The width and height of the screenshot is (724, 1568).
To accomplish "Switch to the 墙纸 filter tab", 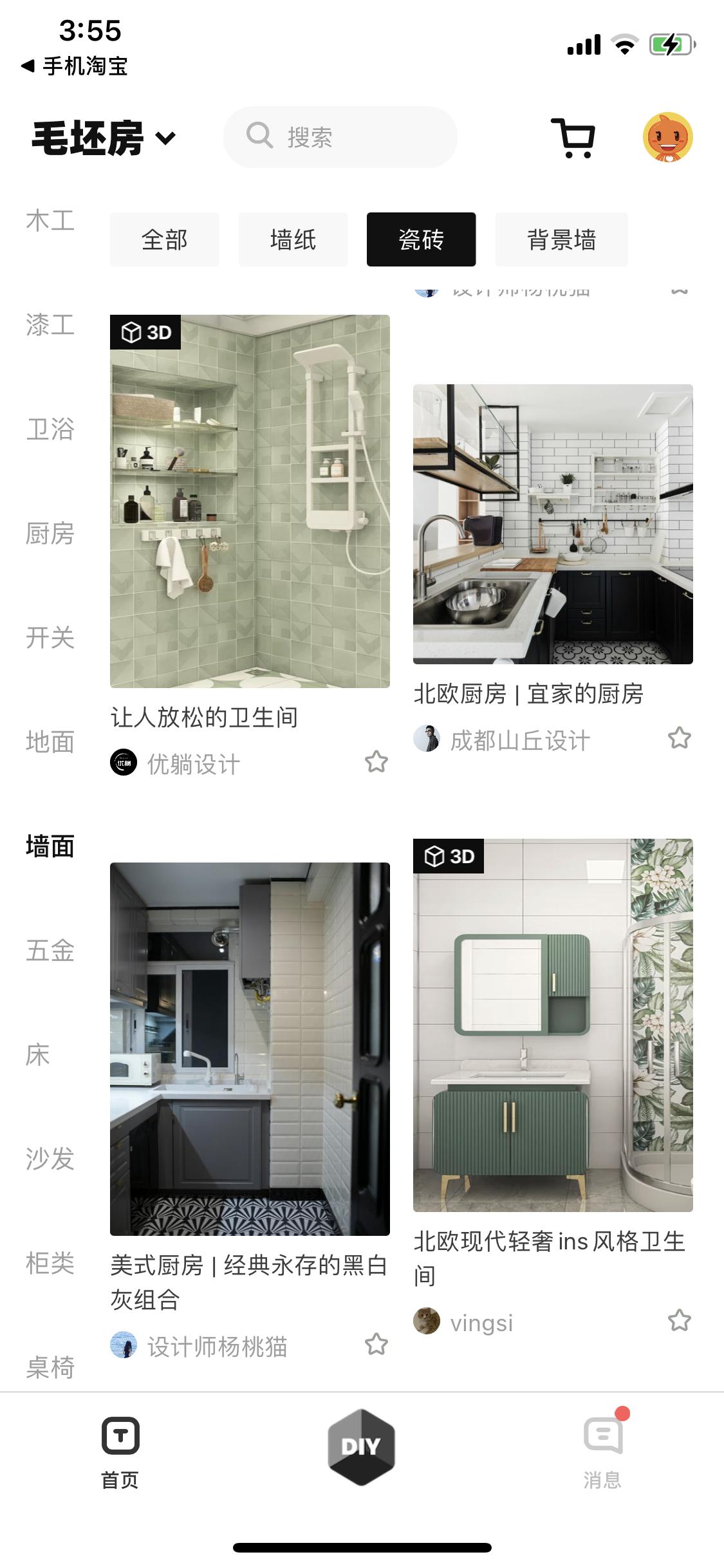I will click(293, 239).
